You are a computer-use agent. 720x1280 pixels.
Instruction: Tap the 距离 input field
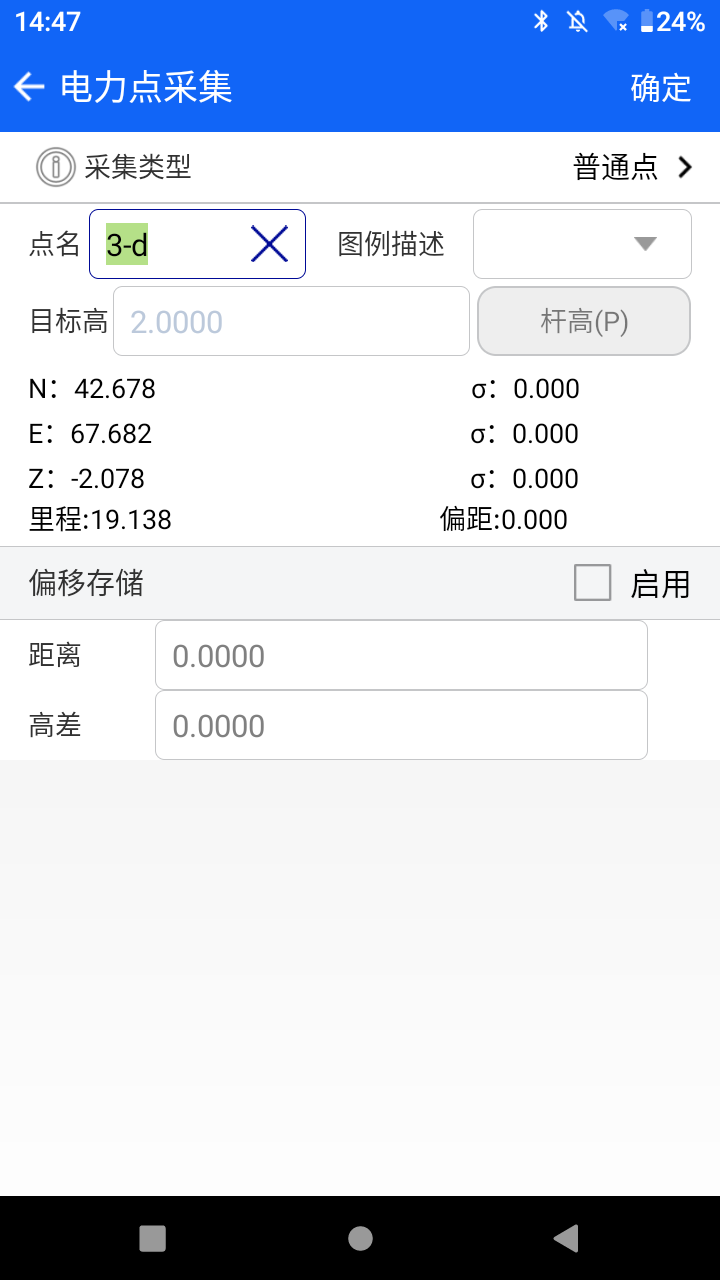401,655
